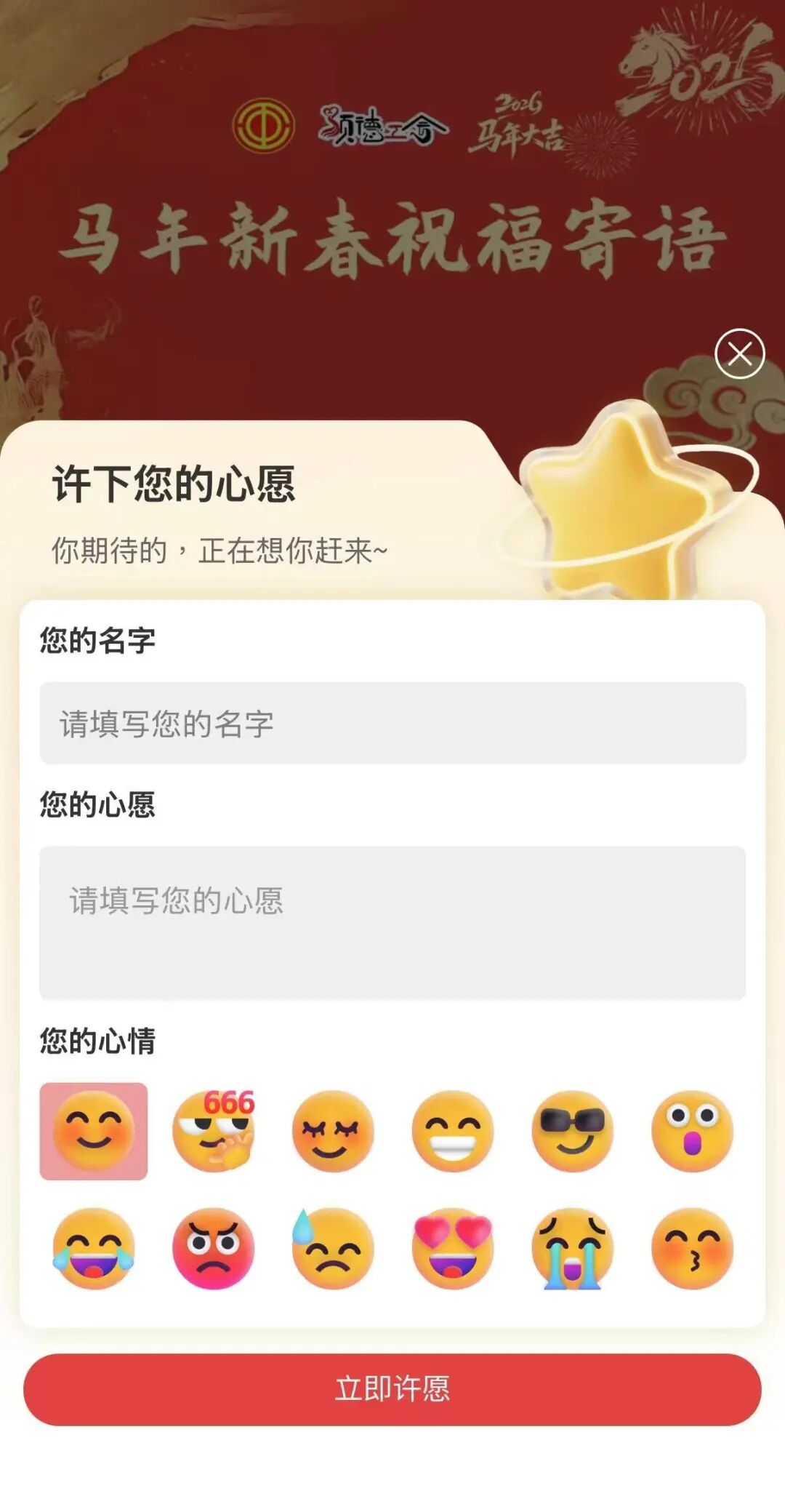Screen dimensions: 785x1512
Task: Pick the sad sweat-drop mood emoji
Action: tap(333, 1249)
